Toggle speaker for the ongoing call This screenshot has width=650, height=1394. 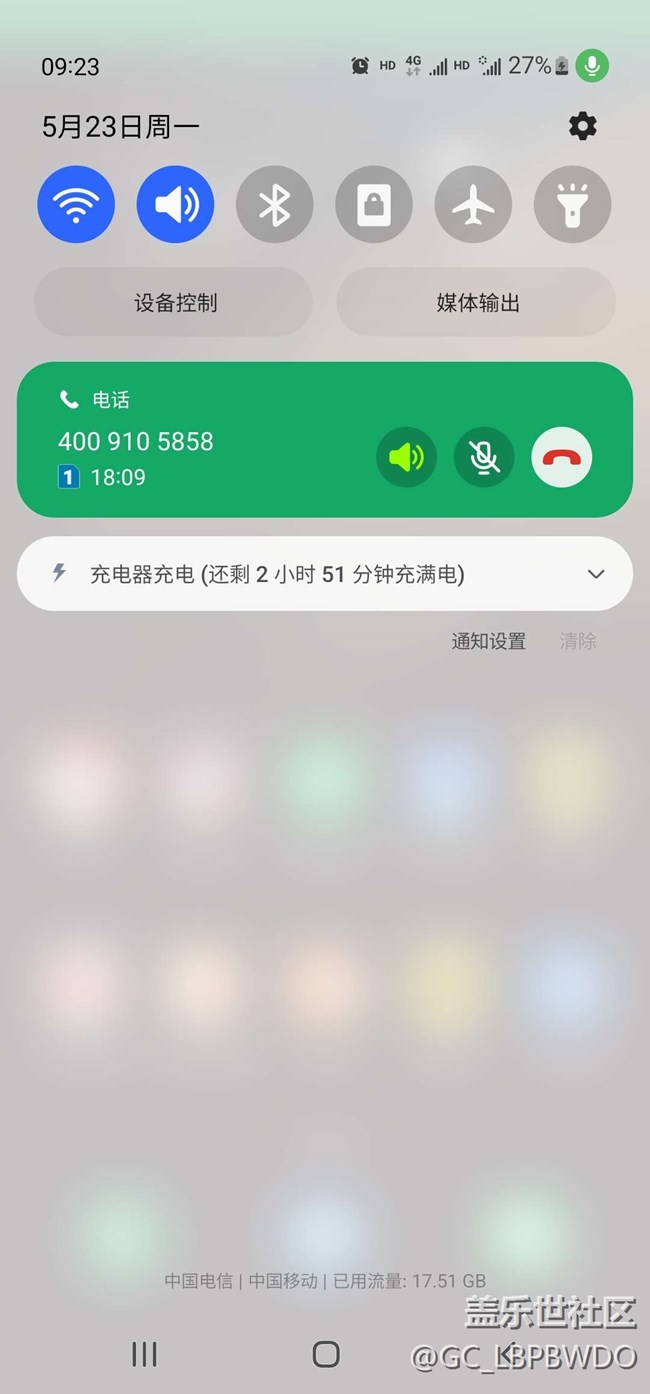(406, 458)
